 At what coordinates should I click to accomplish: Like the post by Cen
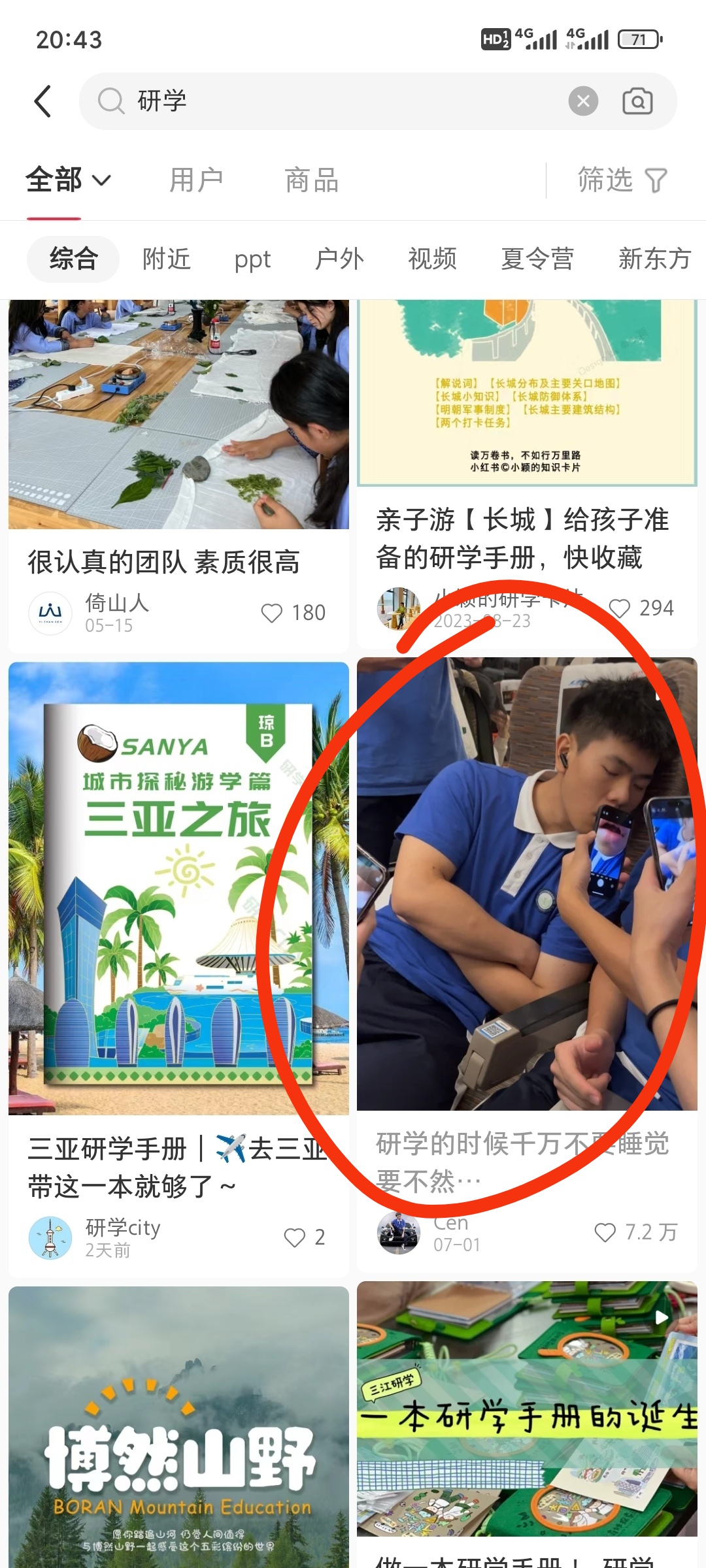pyautogui.click(x=605, y=1233)
